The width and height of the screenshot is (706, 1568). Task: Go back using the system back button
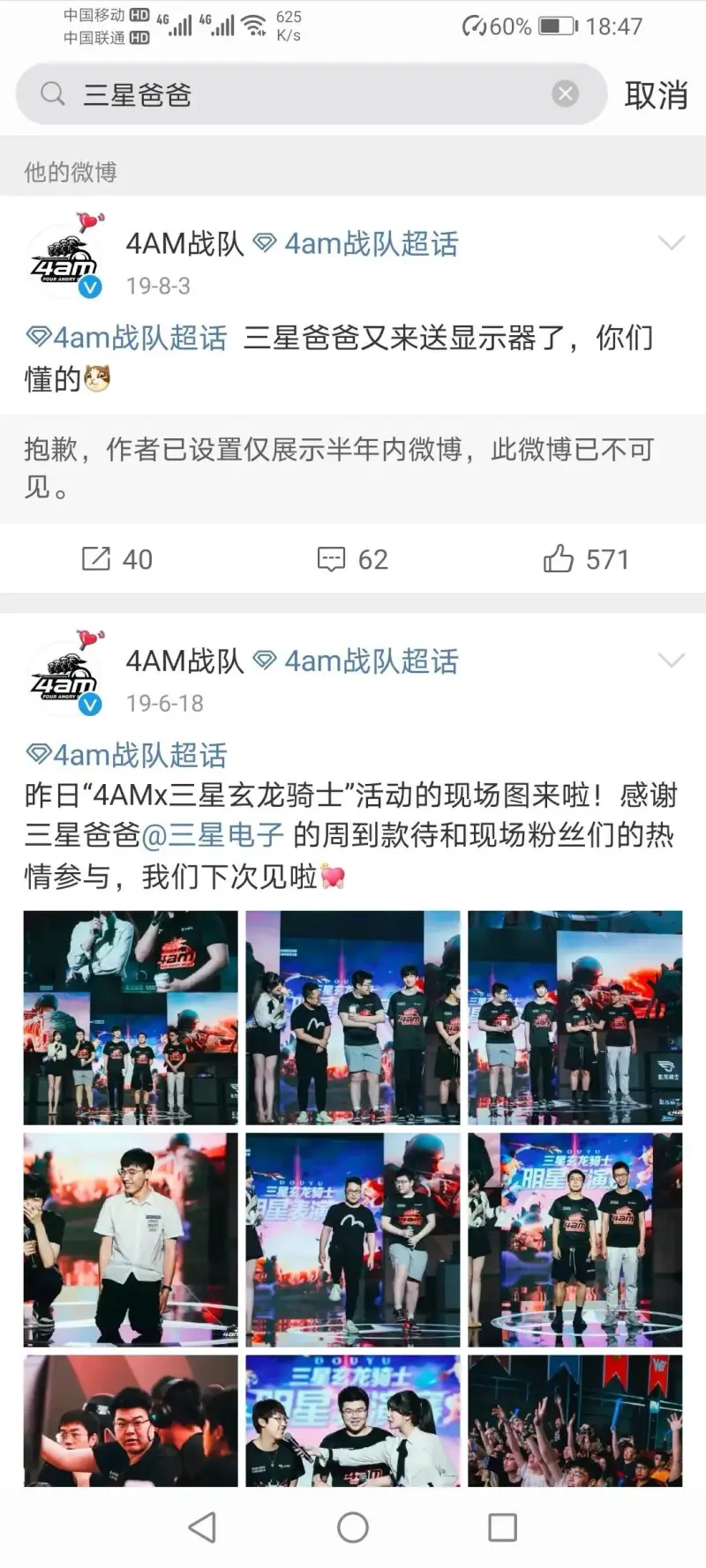pos(202,1527)
